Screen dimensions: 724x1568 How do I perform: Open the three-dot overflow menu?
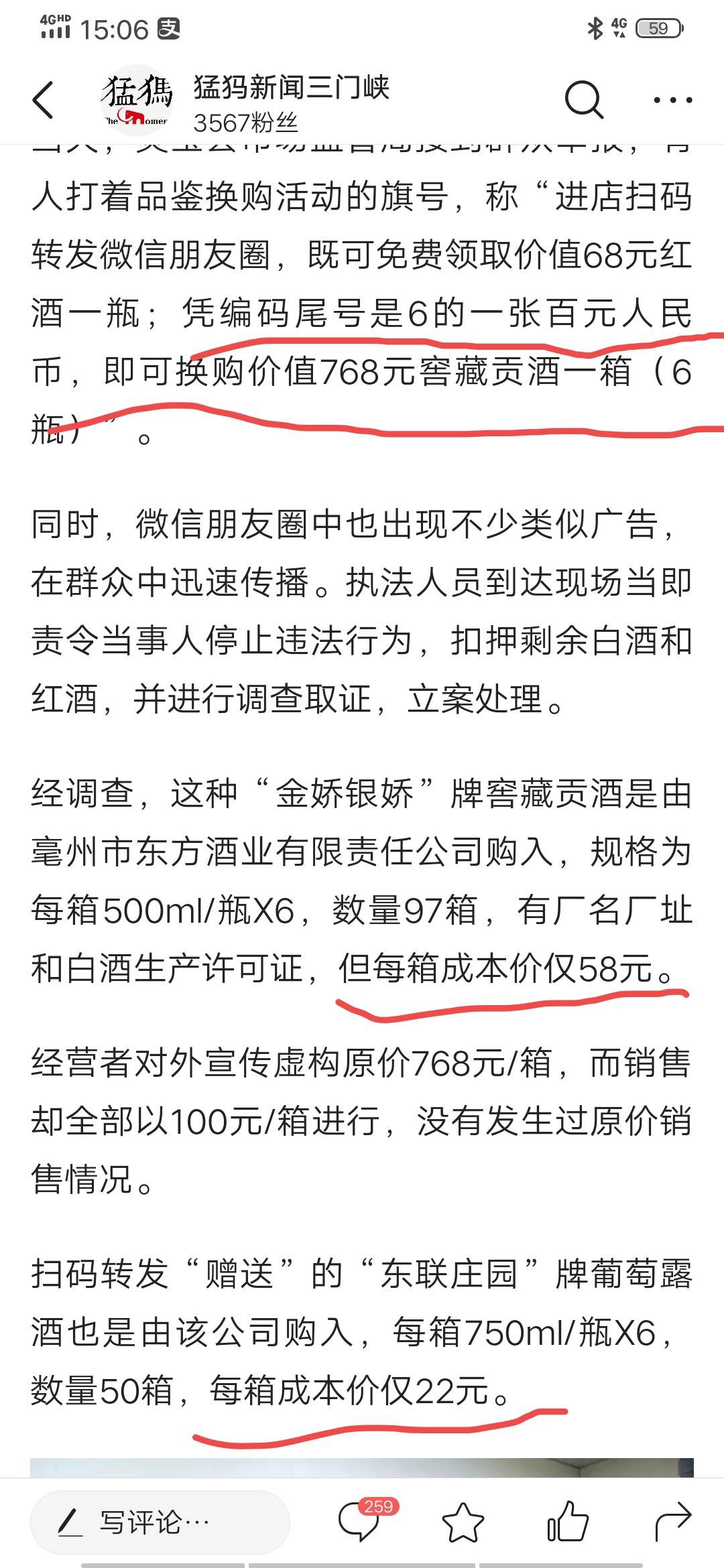coord(672,101)
